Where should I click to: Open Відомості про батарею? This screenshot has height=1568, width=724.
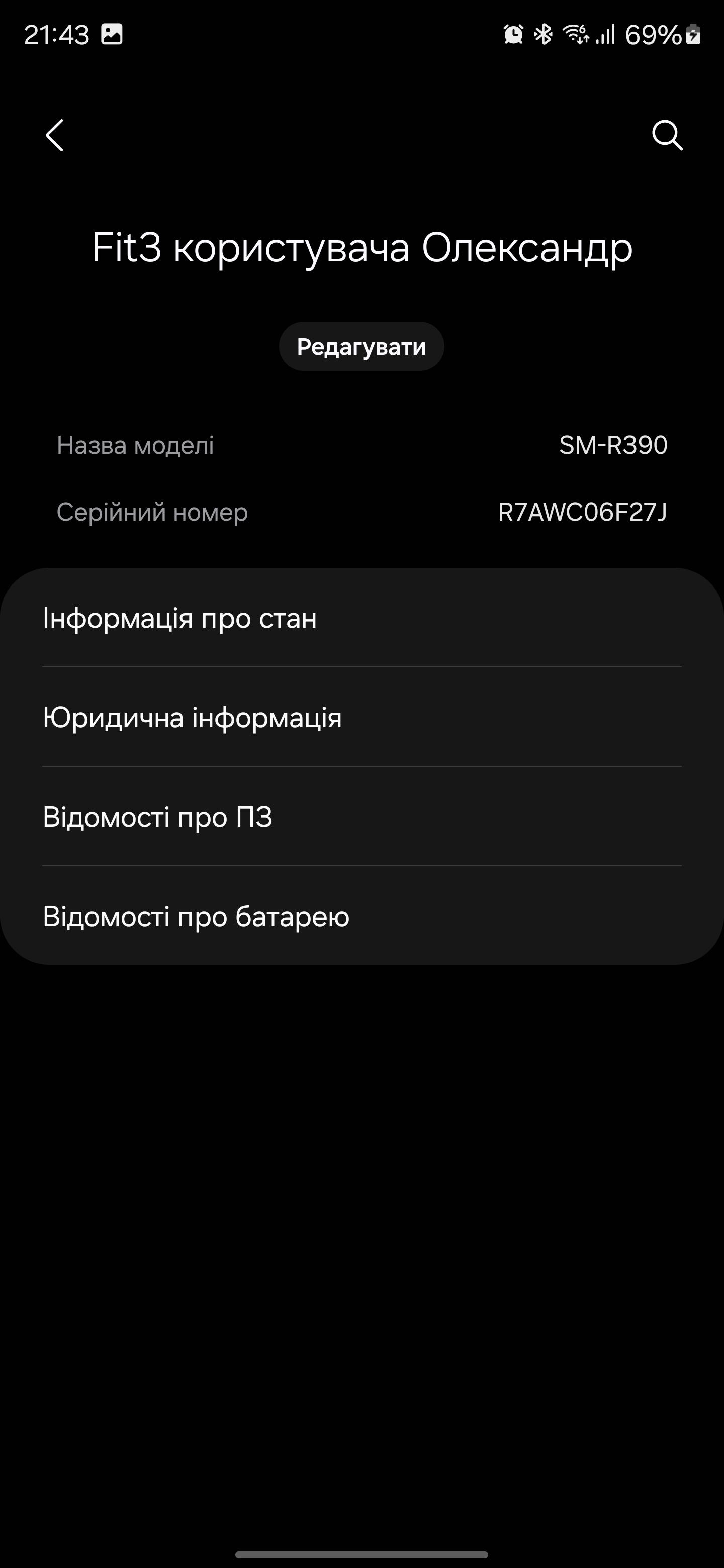[361, 916]
